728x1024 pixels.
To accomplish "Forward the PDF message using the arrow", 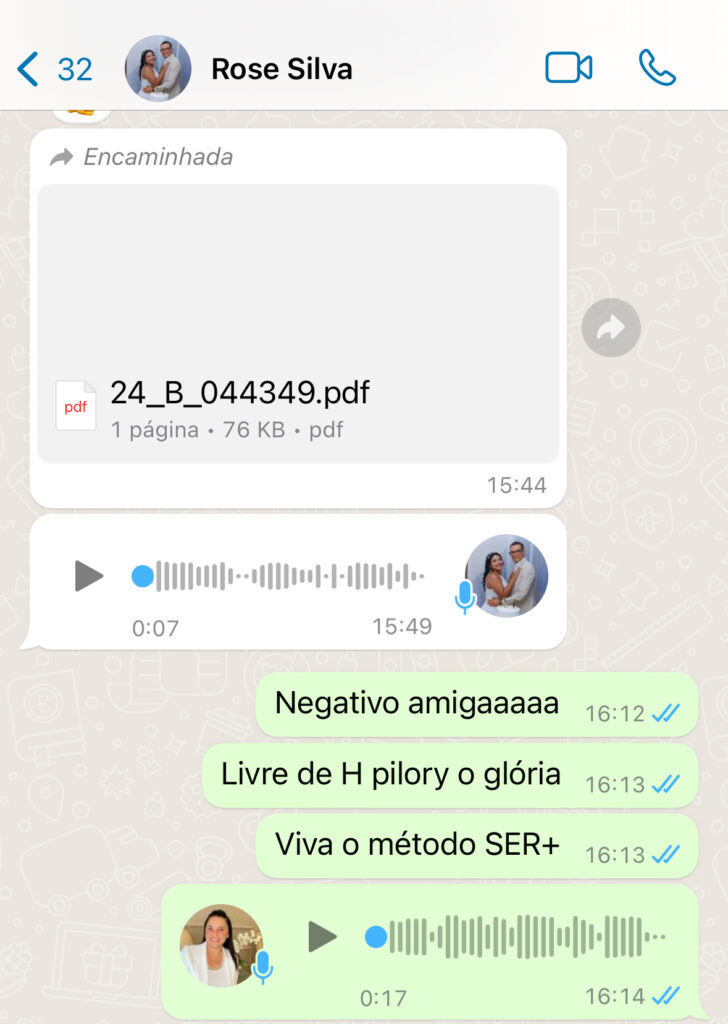I will pos(611,327).
